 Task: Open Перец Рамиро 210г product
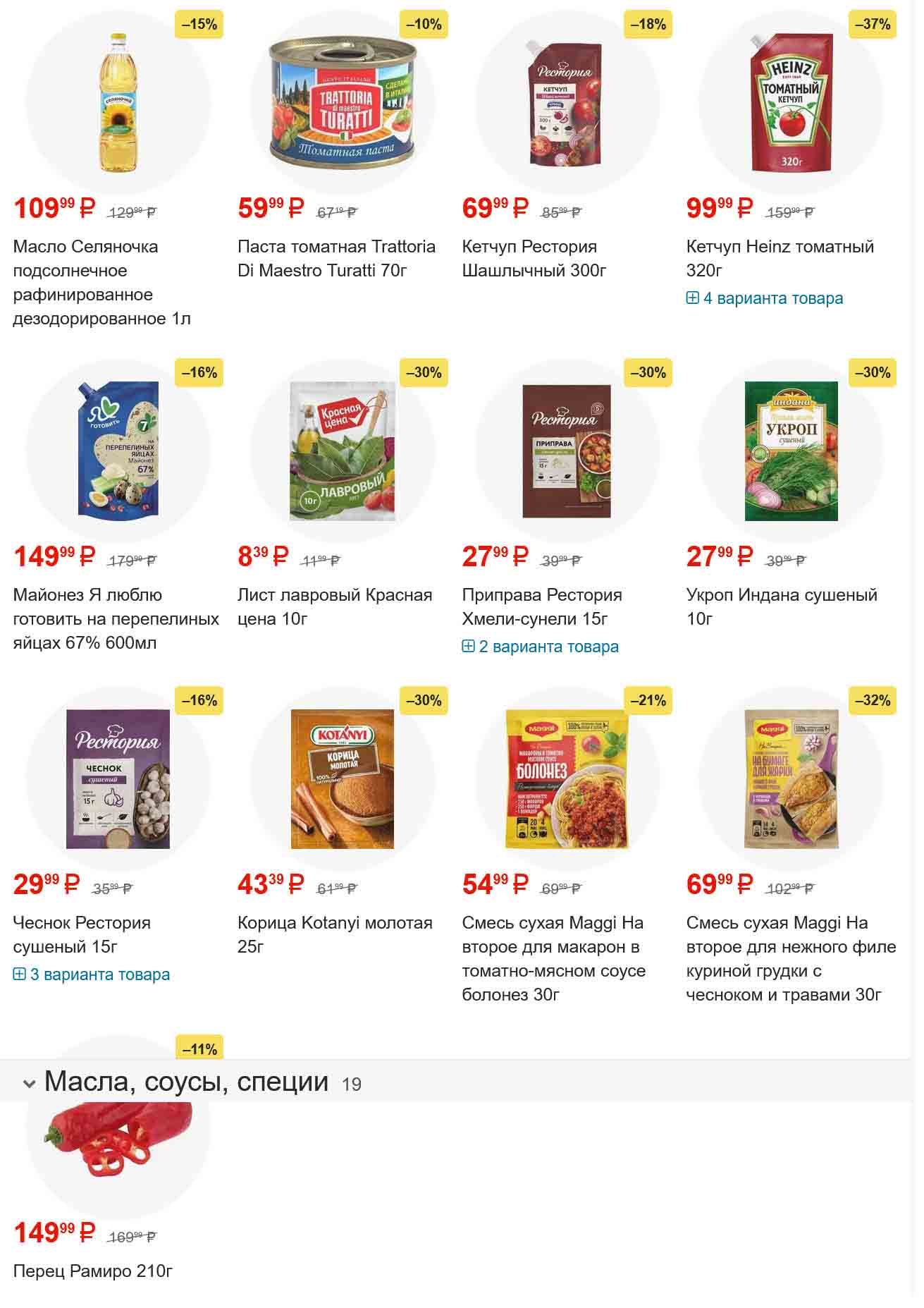92,1271
